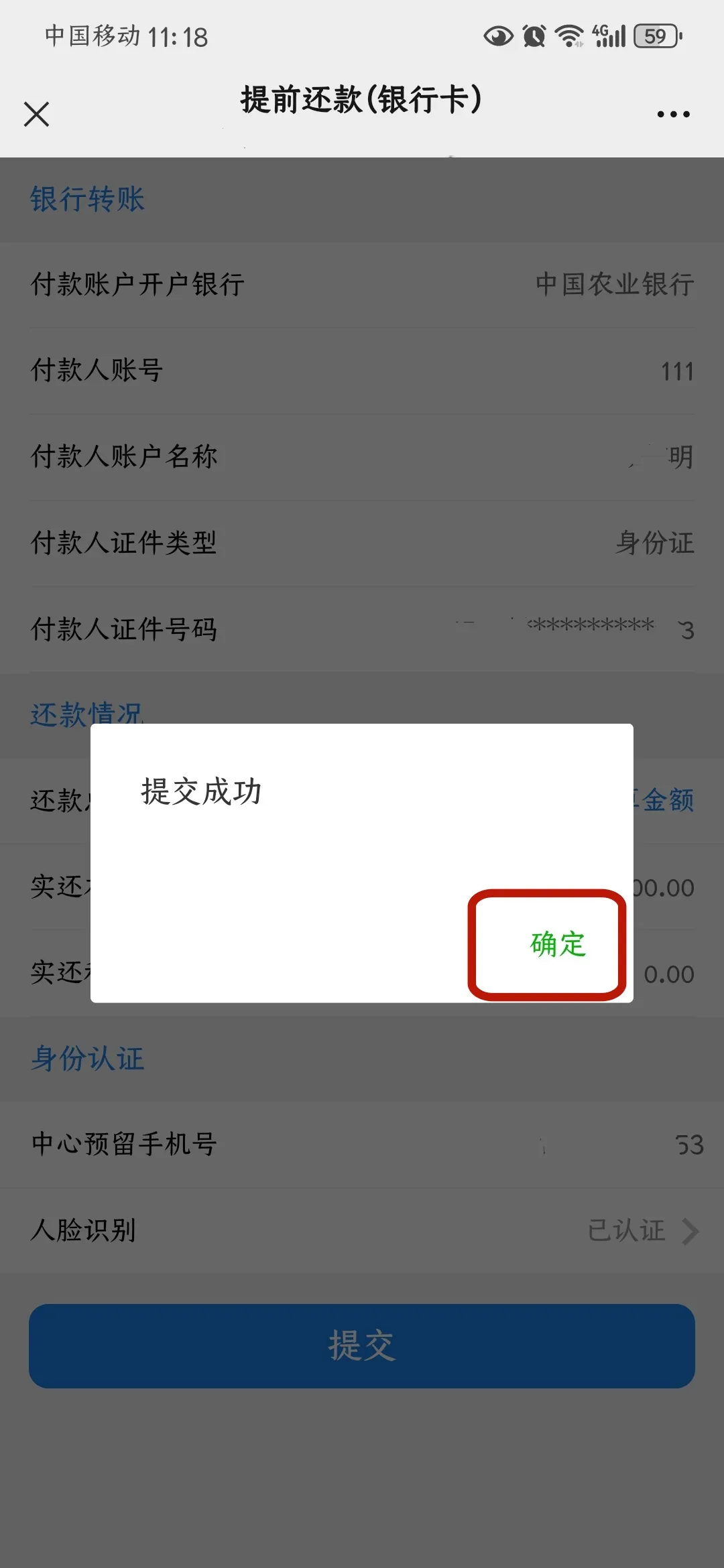Confirm the 提交成功 dialog with 确定
724x1568 pixels.
pyautogui.click(x=558, y=944)
